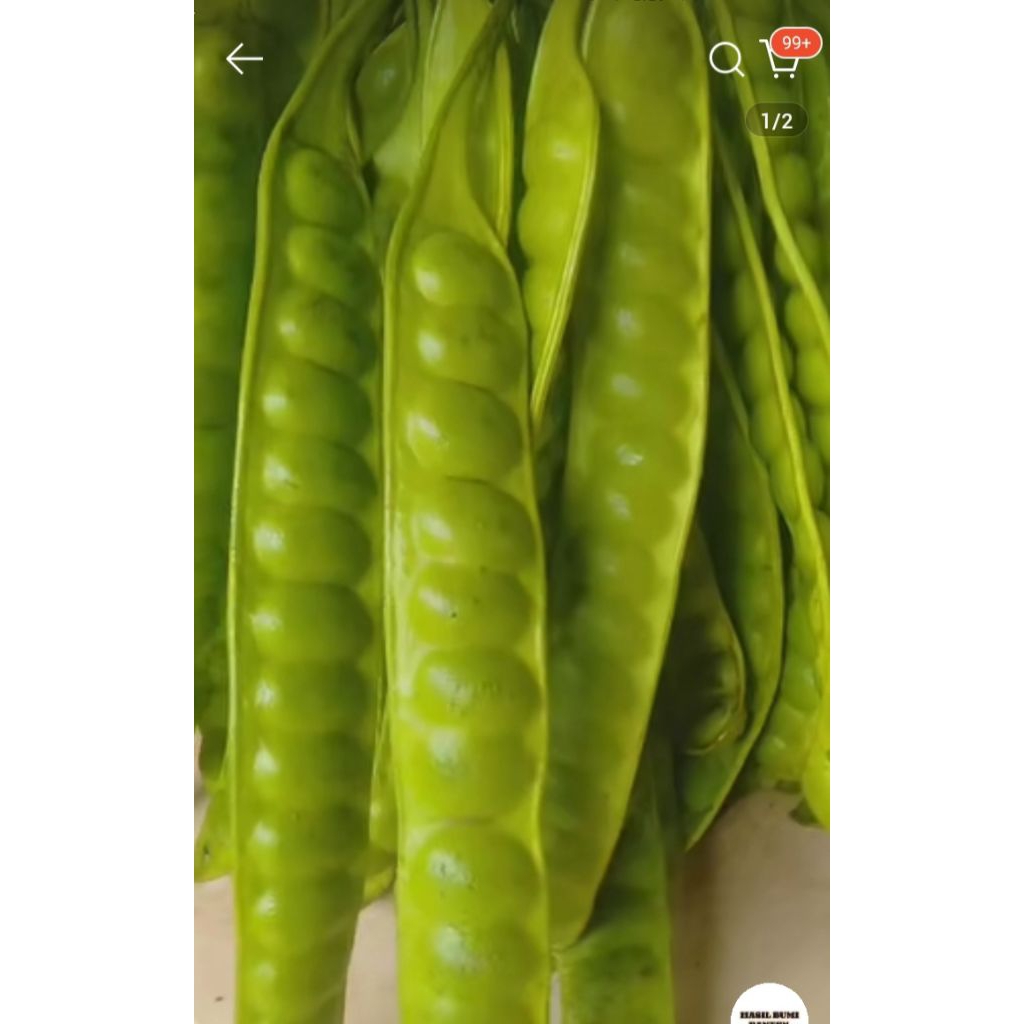Open the shopping cart with 99+ badge

point(782,59)
